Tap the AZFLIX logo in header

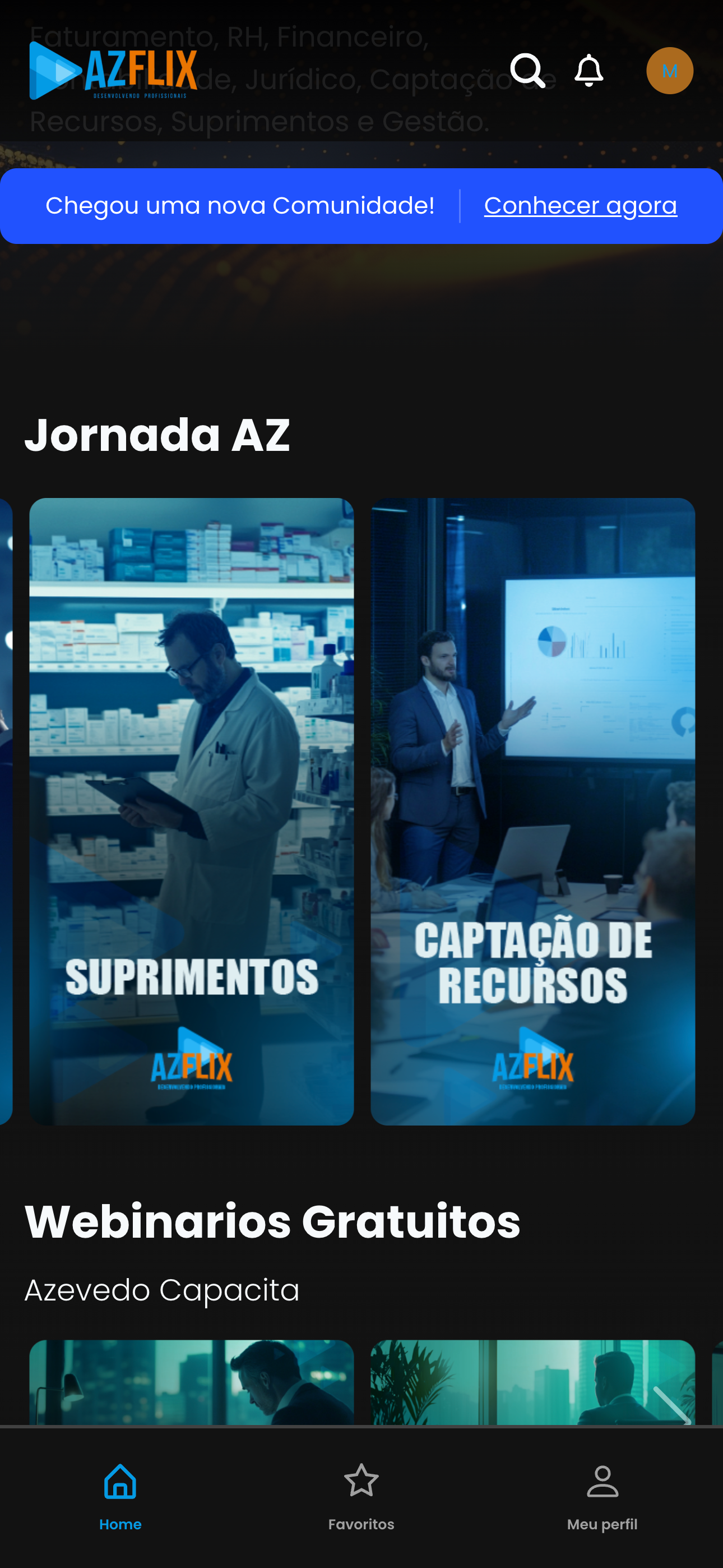(114, 71)
